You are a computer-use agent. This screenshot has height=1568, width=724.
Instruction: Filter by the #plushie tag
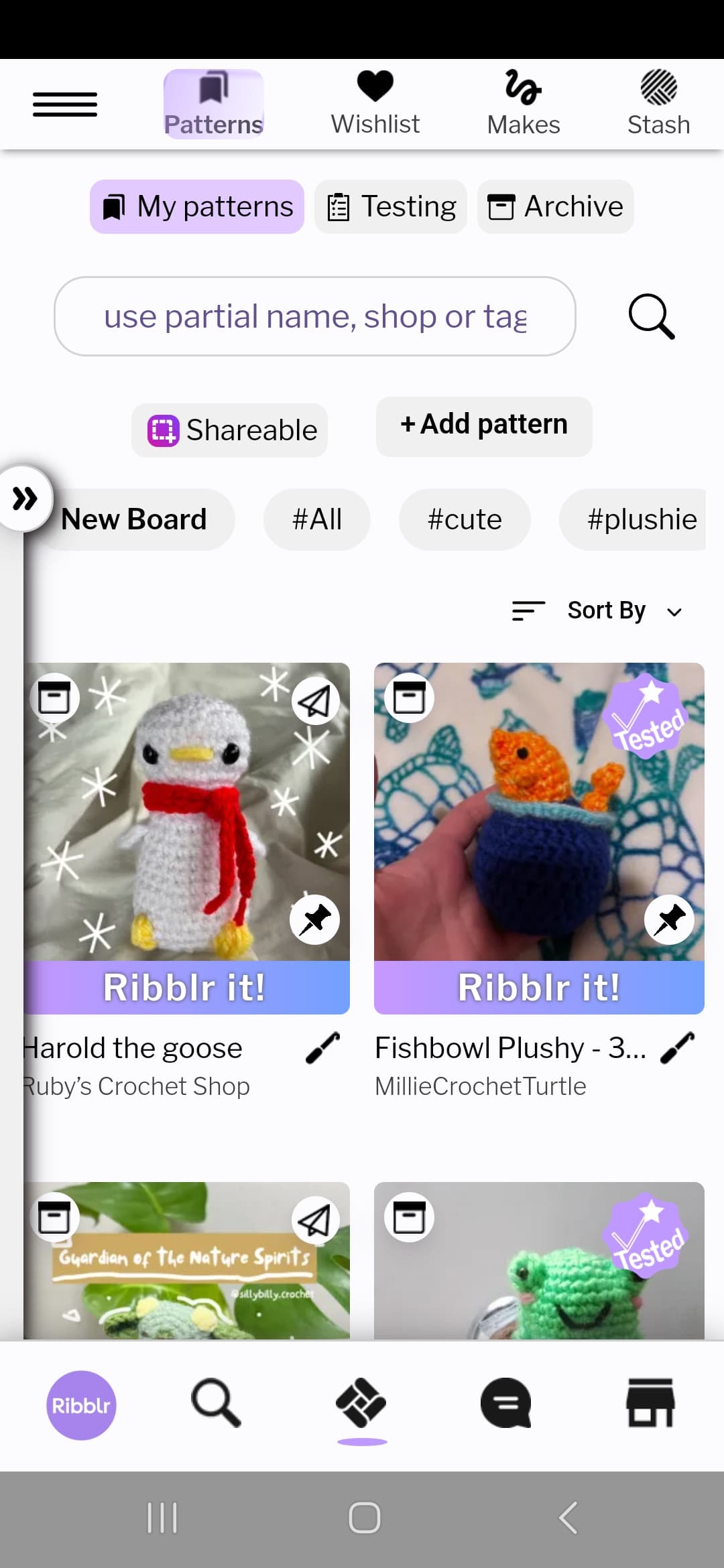pos(633,519)
